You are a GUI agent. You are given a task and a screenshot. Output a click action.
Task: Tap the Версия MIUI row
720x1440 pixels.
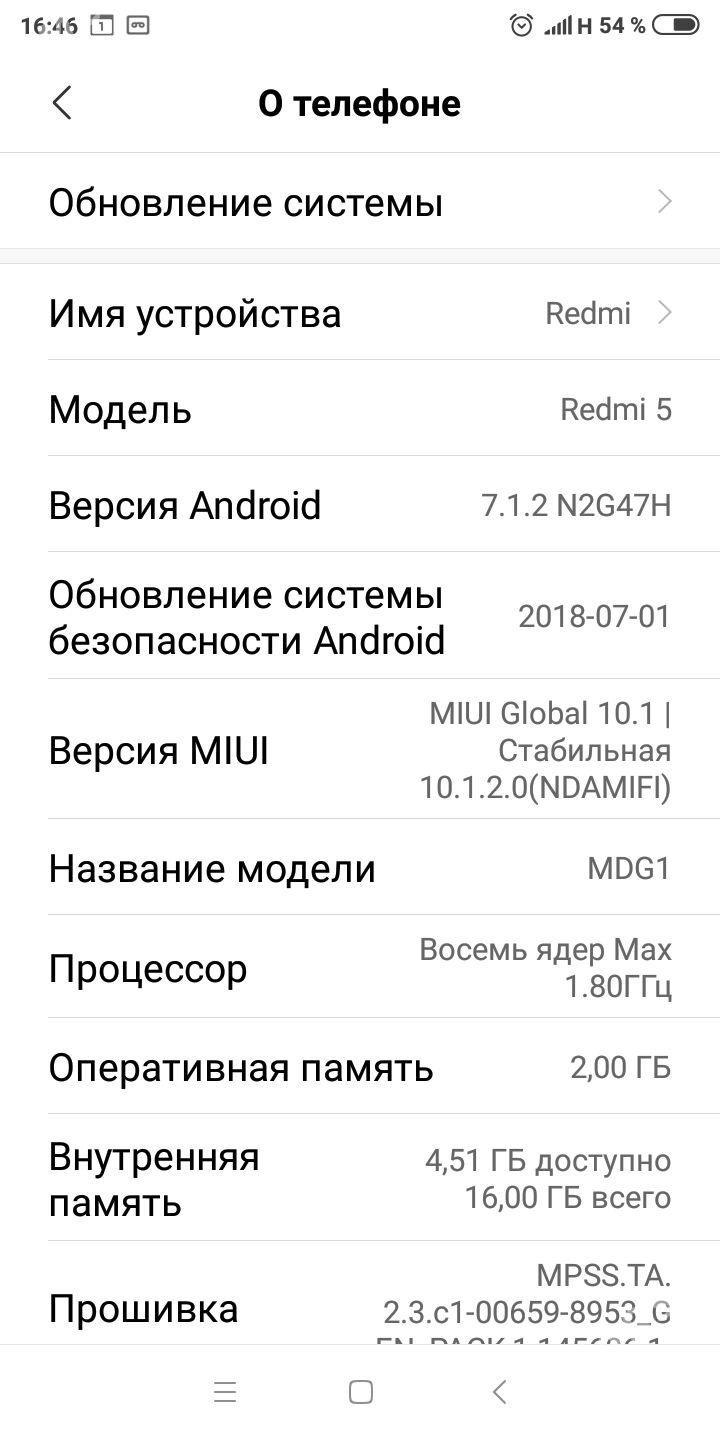coord(360,751)
